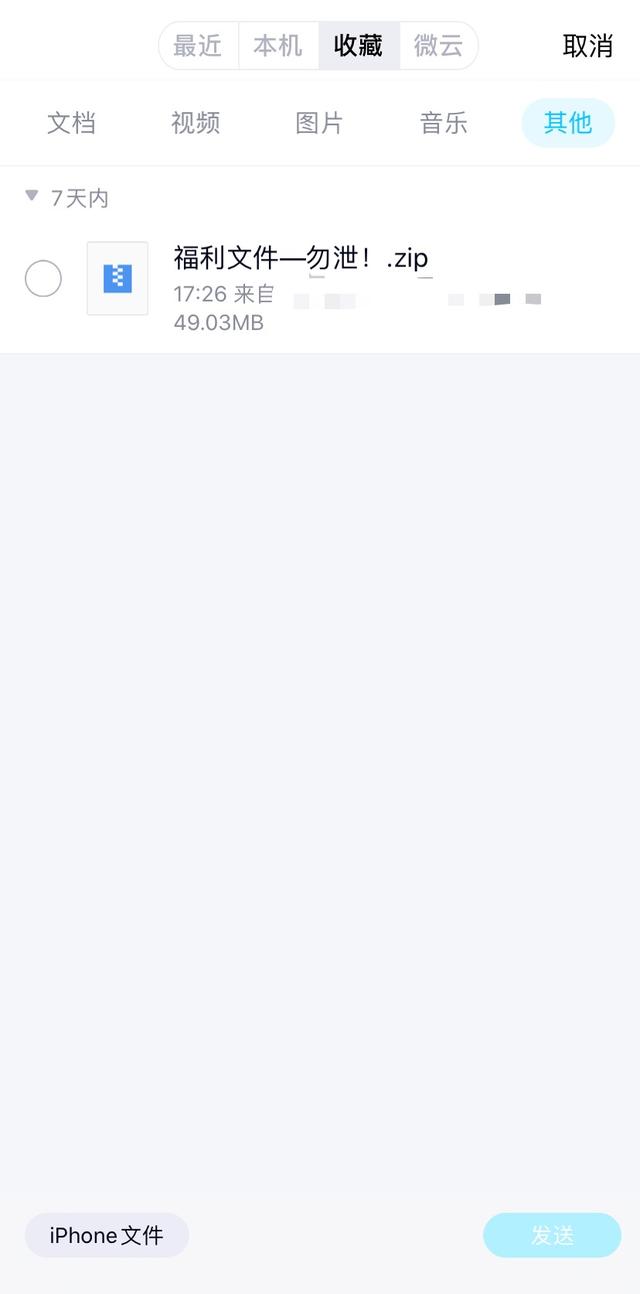Open iPhone文件 browser
This screenshot has height=1294, width=640.
click(x=106, y=1235)
